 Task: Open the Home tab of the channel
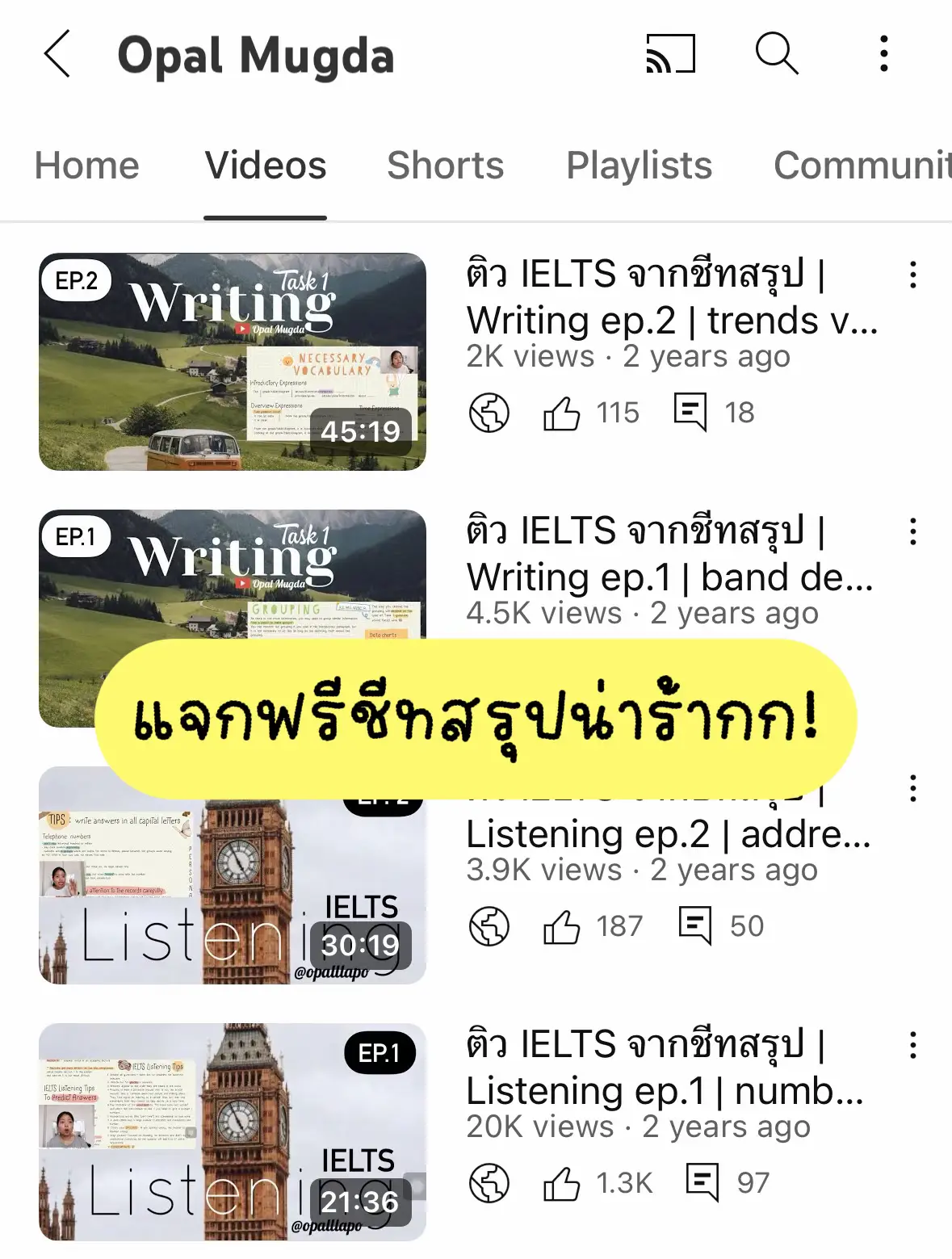pyautogui.click(x=86, y=166)
